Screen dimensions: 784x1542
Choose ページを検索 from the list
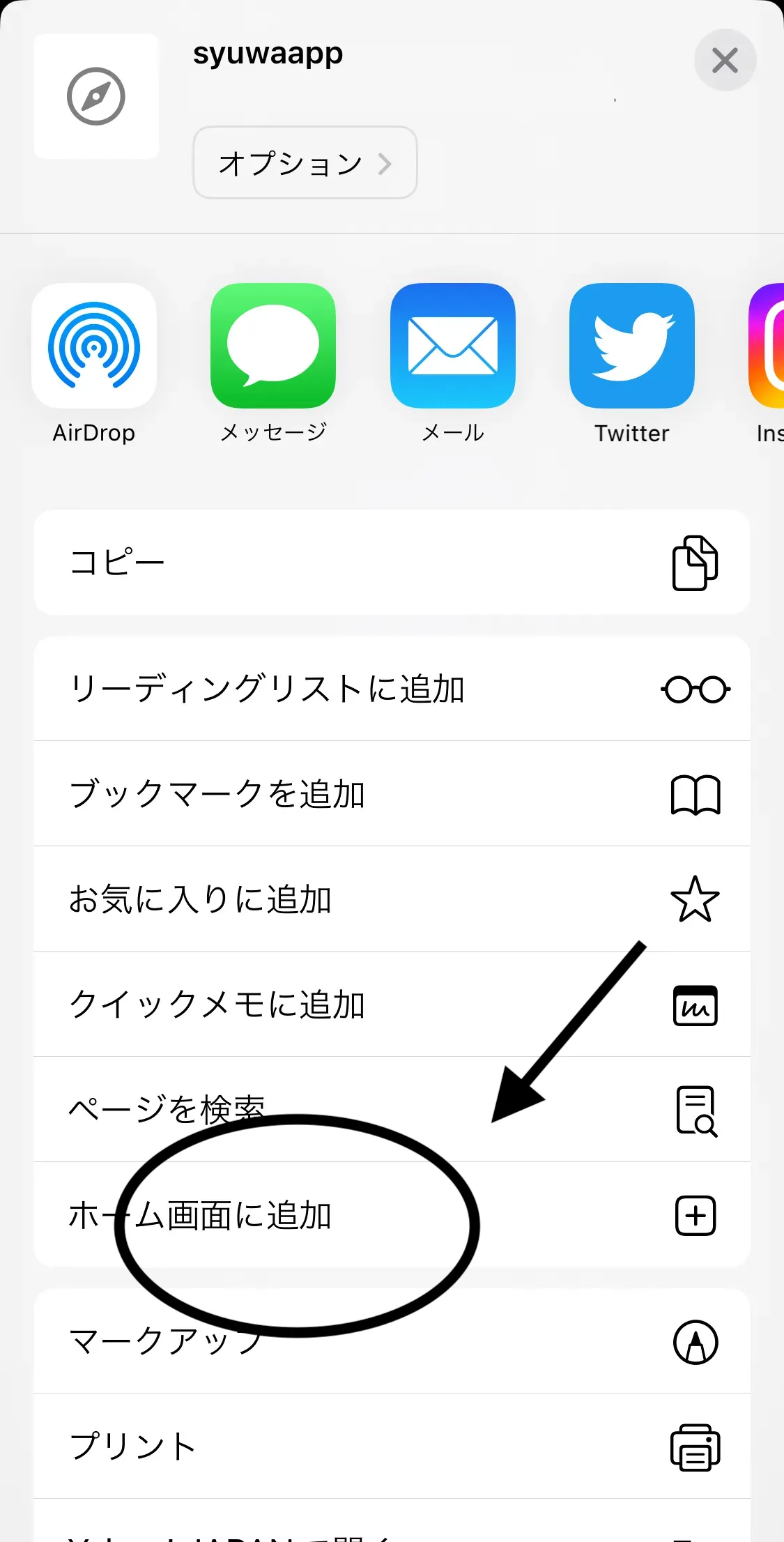point(167,1110)
